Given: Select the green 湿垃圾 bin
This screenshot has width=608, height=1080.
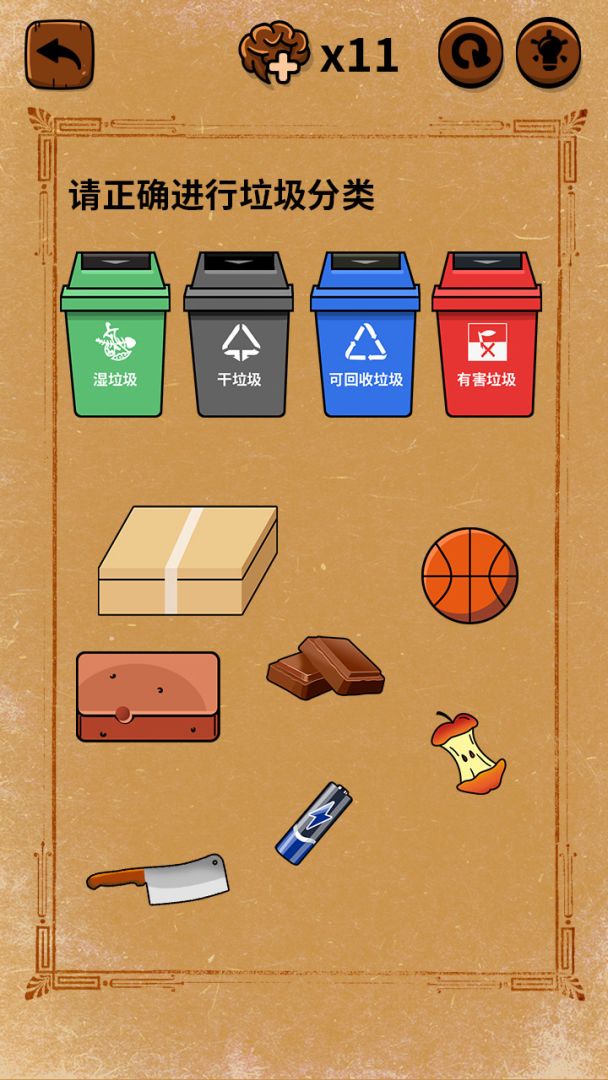Looking at the screenshot, I should pos(115,335).
